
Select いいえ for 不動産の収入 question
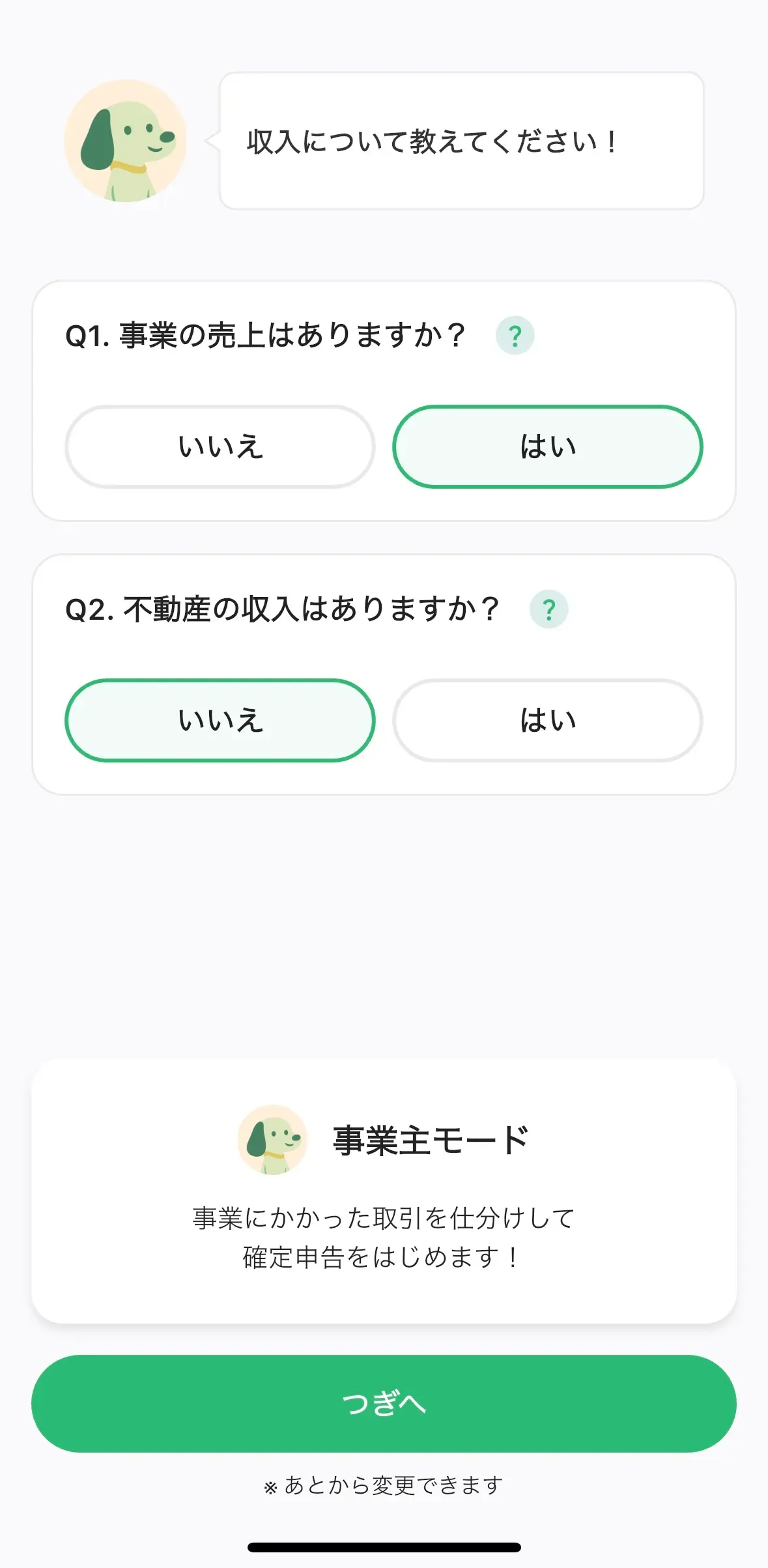(220, 721)
